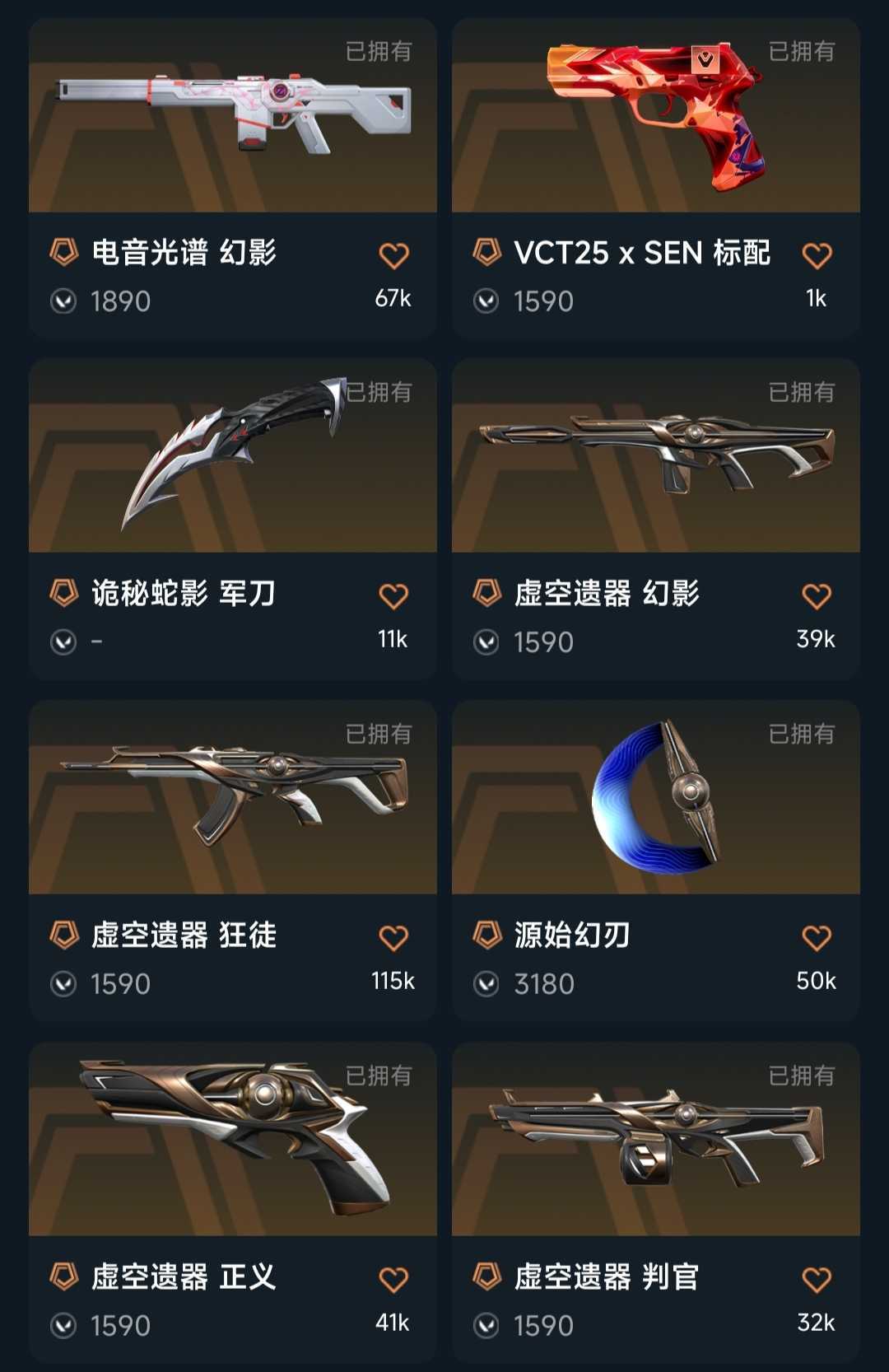
Task: View the 虚空遗器 幻影 skin details
Action: pos(655,456)
